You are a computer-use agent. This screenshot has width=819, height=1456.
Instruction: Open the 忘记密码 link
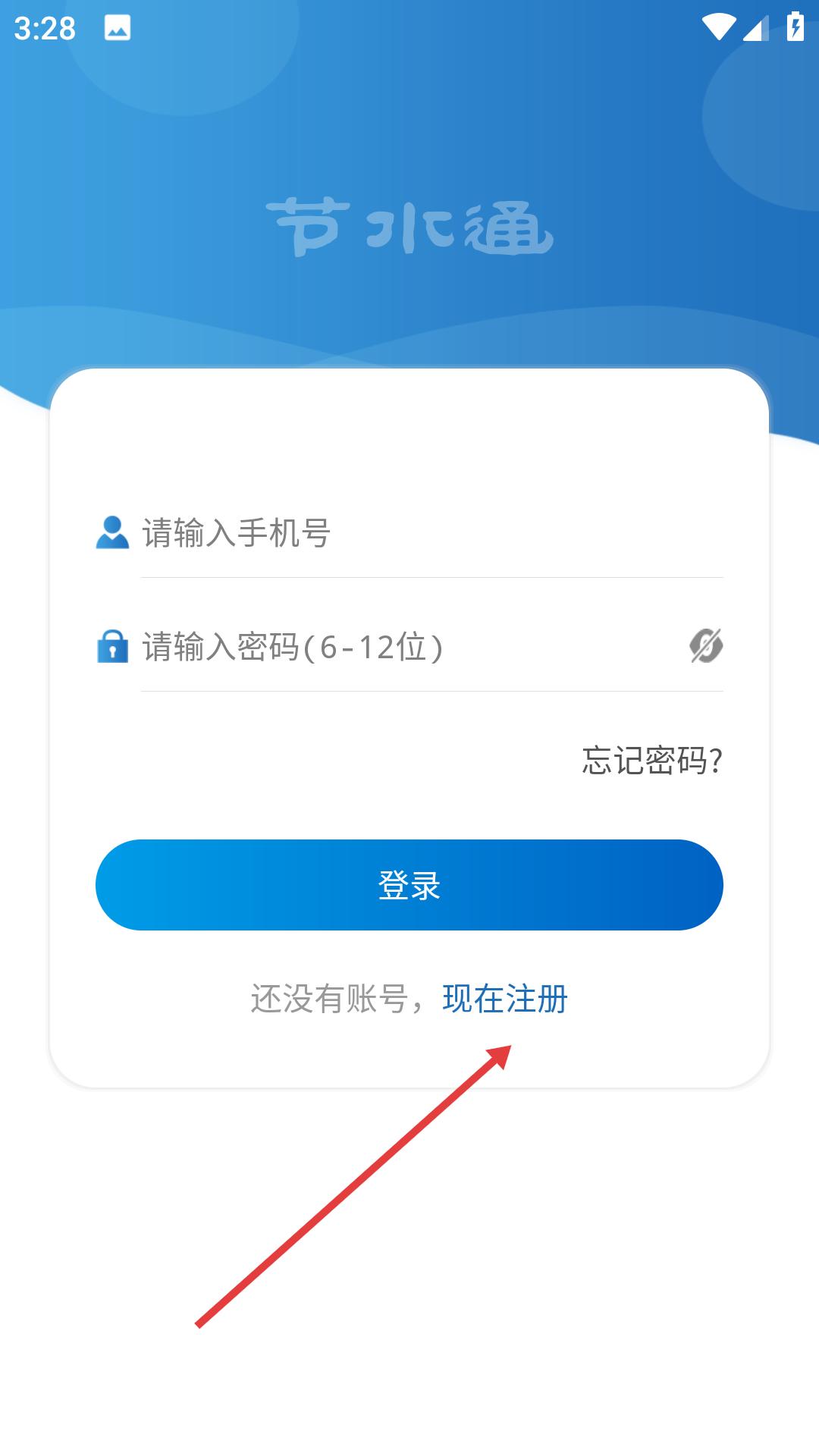click(652, 761)
